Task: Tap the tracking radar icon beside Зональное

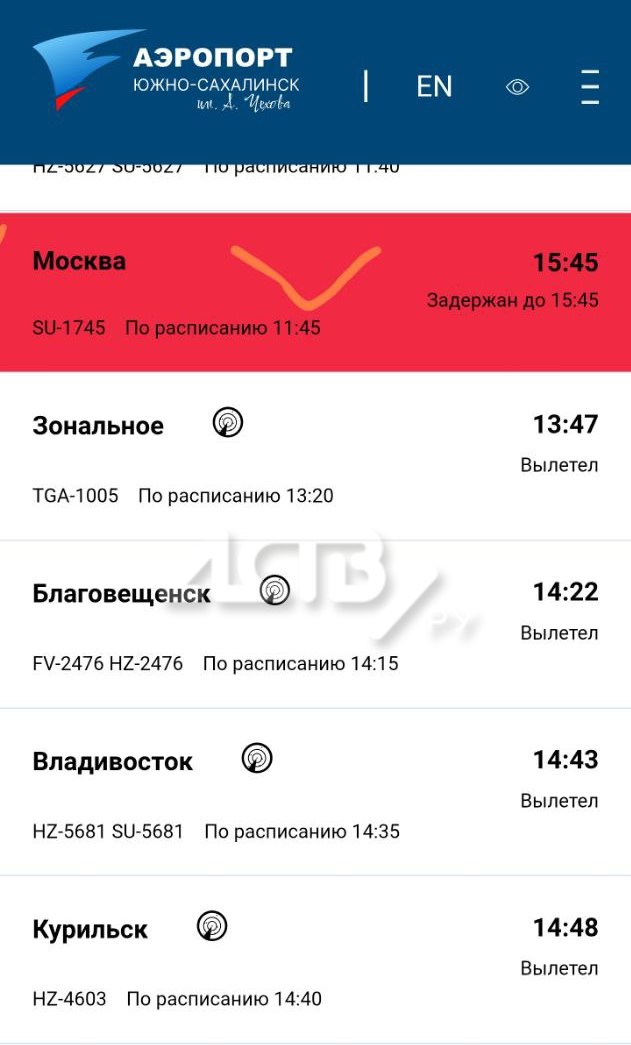Action: 228,423
